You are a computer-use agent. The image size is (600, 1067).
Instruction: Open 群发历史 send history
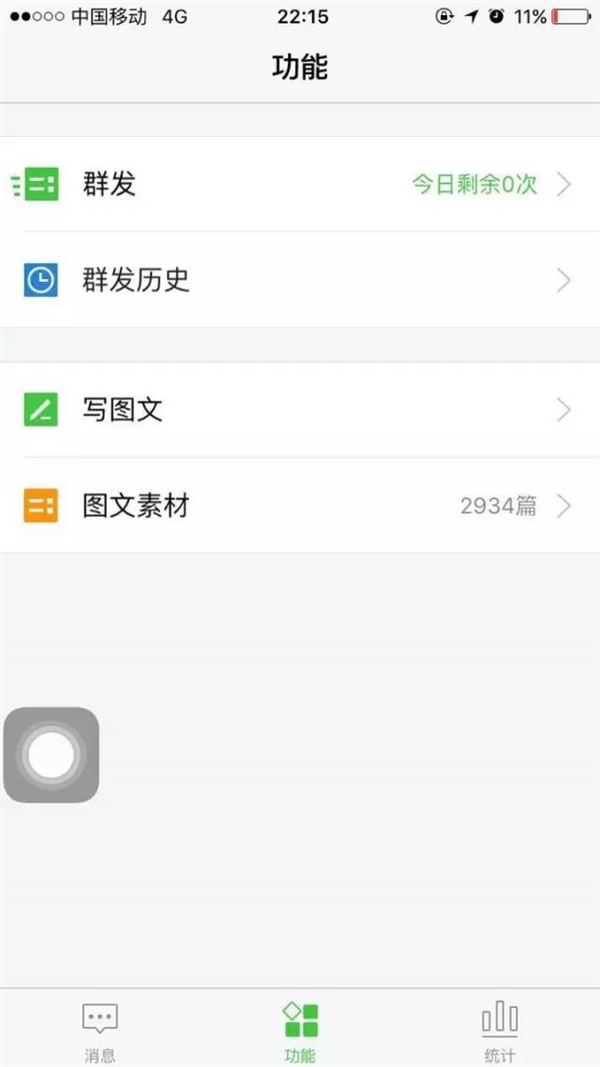click(300, 280)
